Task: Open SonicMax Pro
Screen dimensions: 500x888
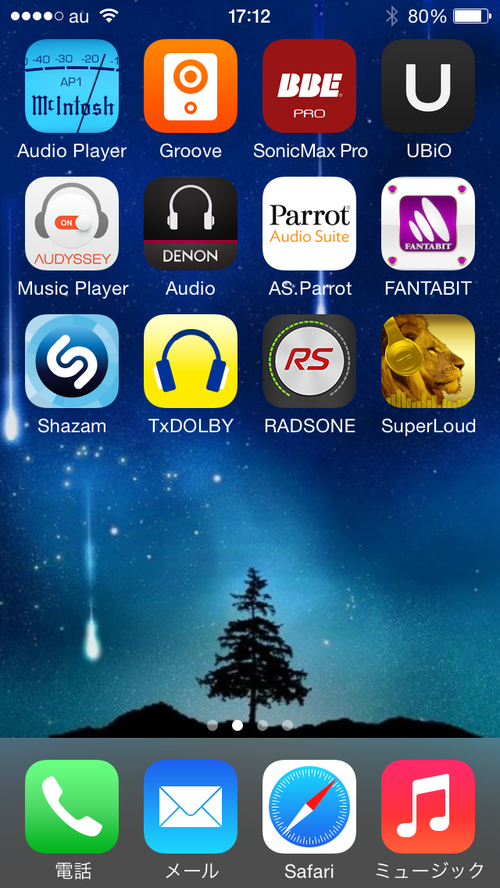Action: tap(309, 86)
